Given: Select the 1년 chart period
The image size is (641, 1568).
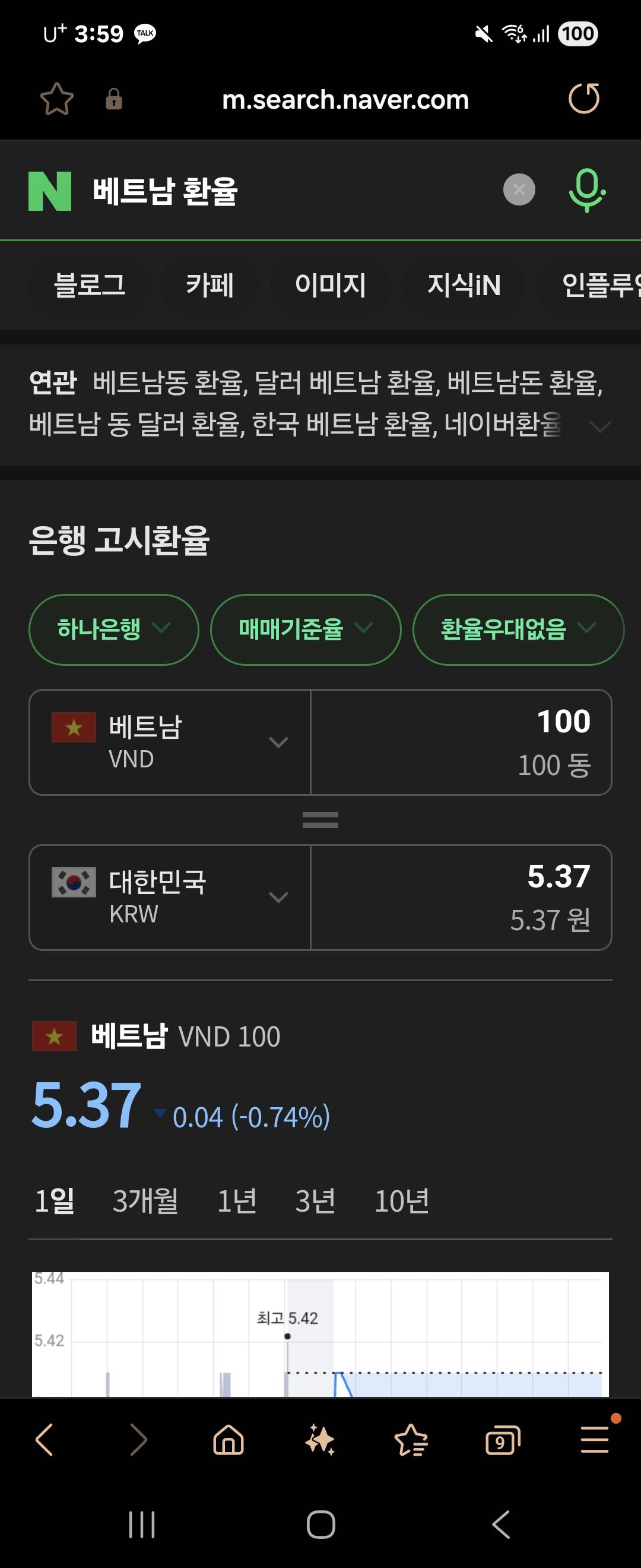Looking at the screenshot, I should [237, 1201].
